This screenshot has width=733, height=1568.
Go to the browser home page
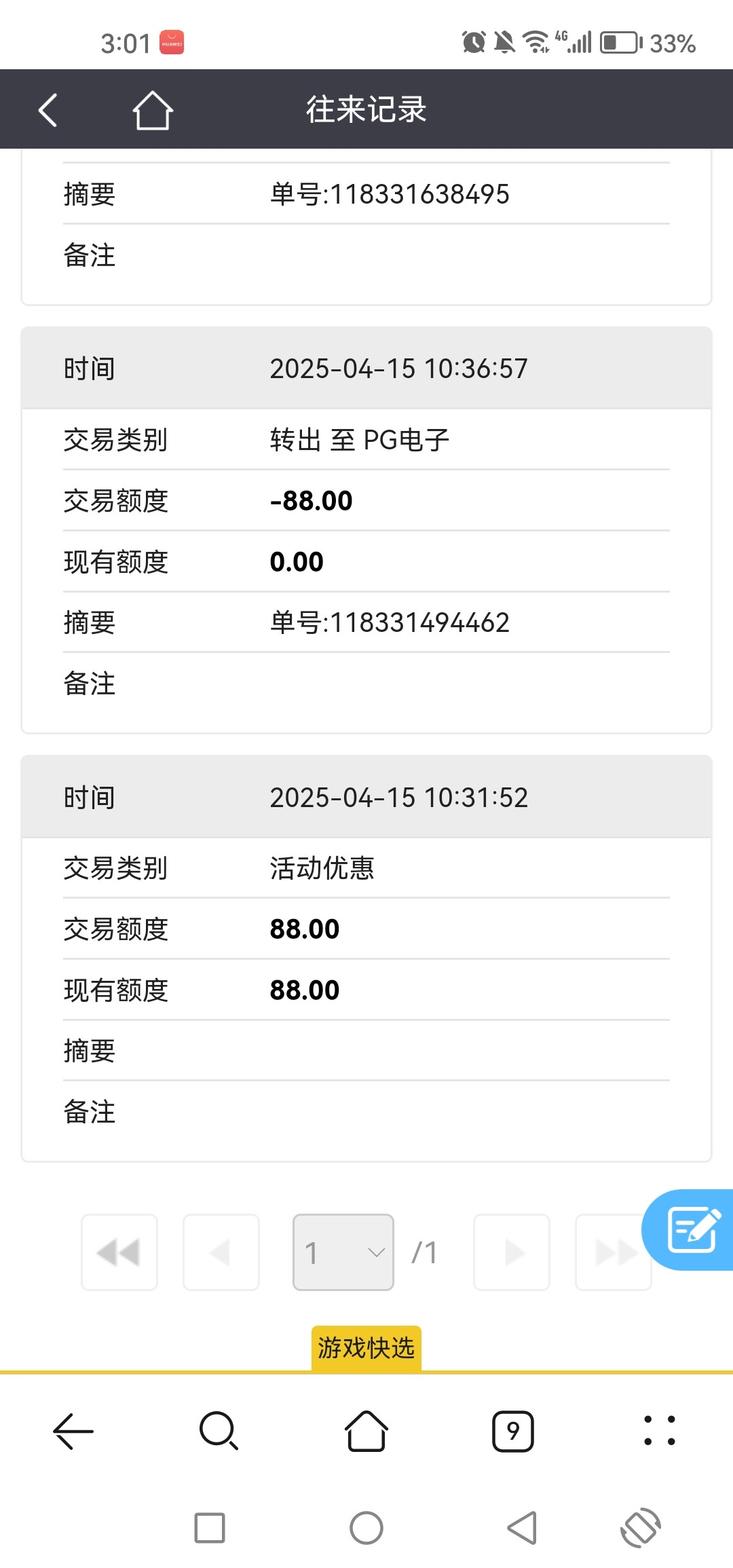coord(366,1431)
